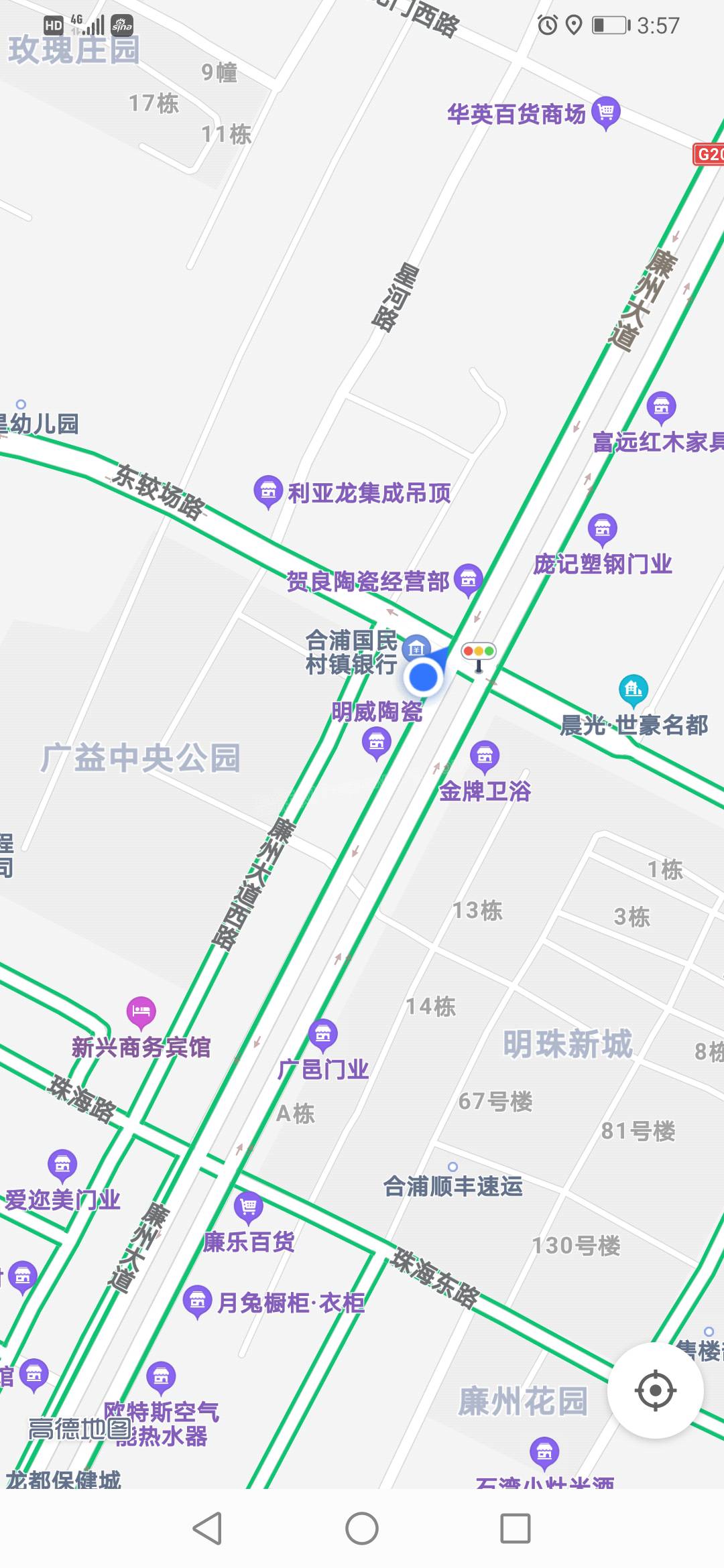Select the 华英百货商场 shopping cart icon
The height and width of the screenshot is (1568, 724).
point(605,111)
